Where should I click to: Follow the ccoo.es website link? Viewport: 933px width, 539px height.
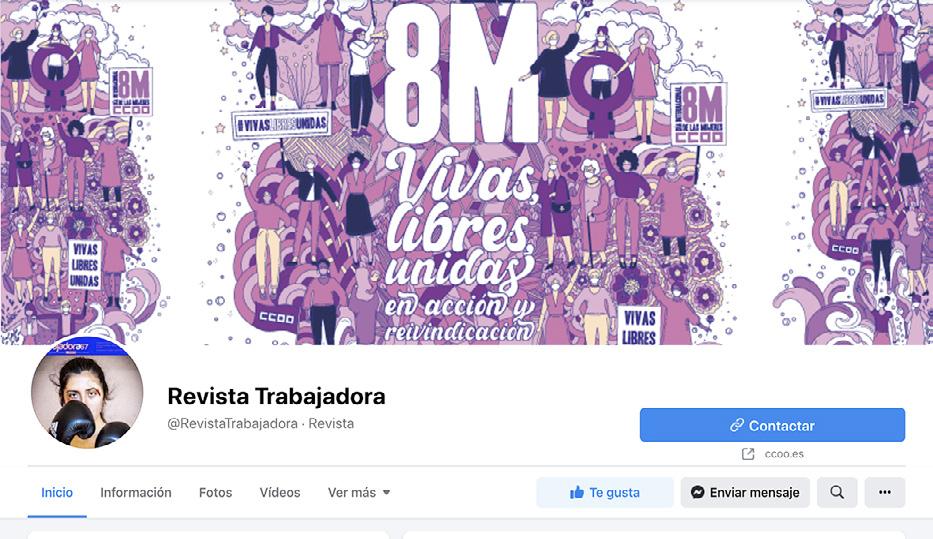tap(783, 454)
